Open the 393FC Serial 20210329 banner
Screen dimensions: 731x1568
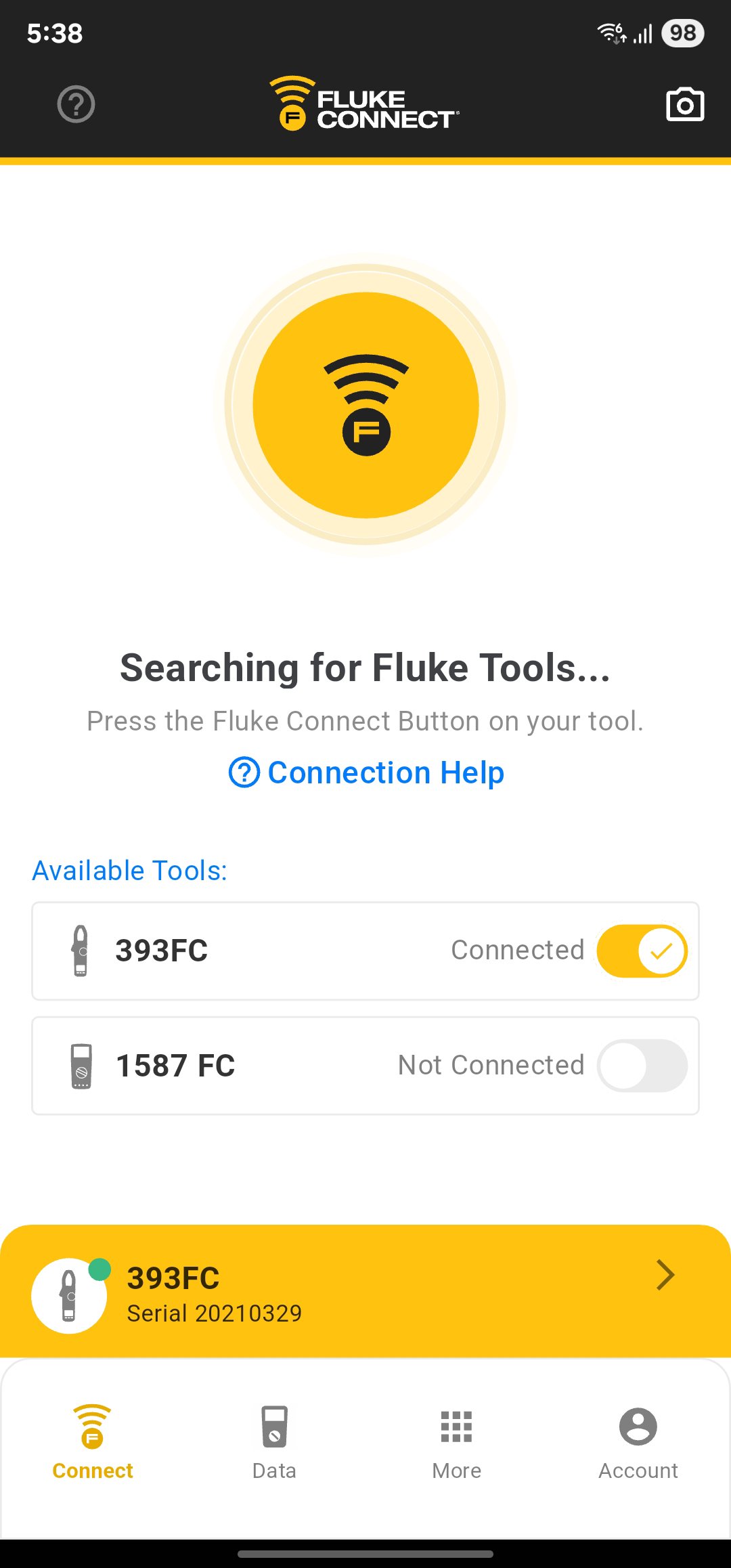365,1293
